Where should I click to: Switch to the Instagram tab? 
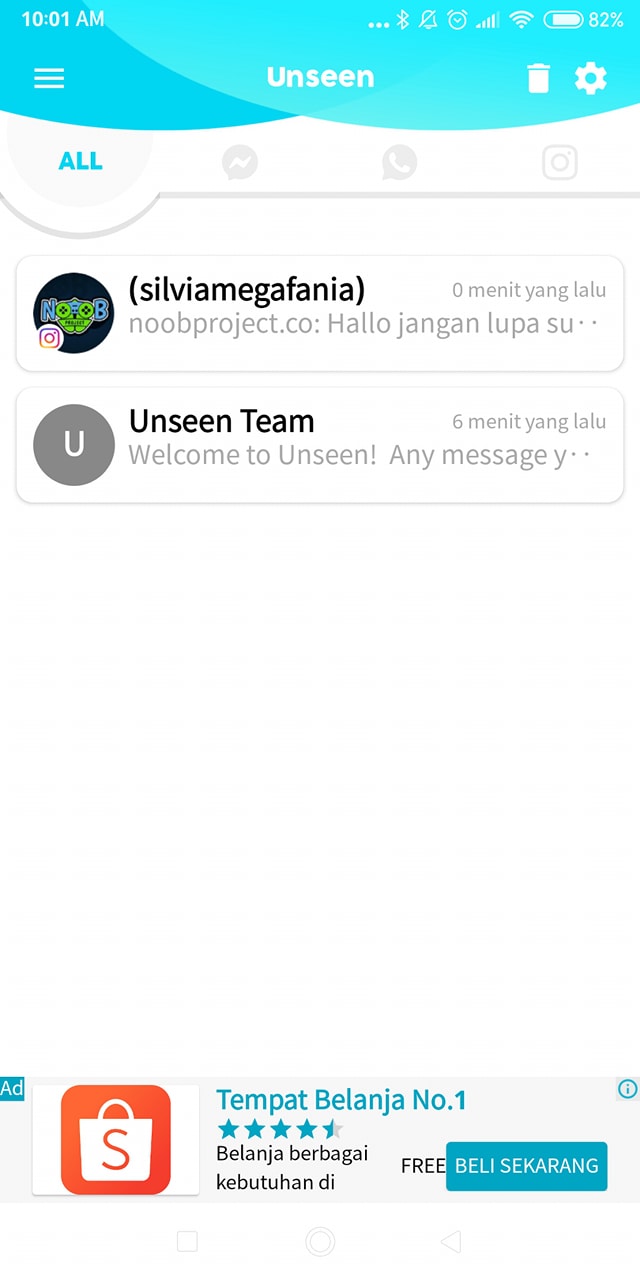tap(559, 162)
